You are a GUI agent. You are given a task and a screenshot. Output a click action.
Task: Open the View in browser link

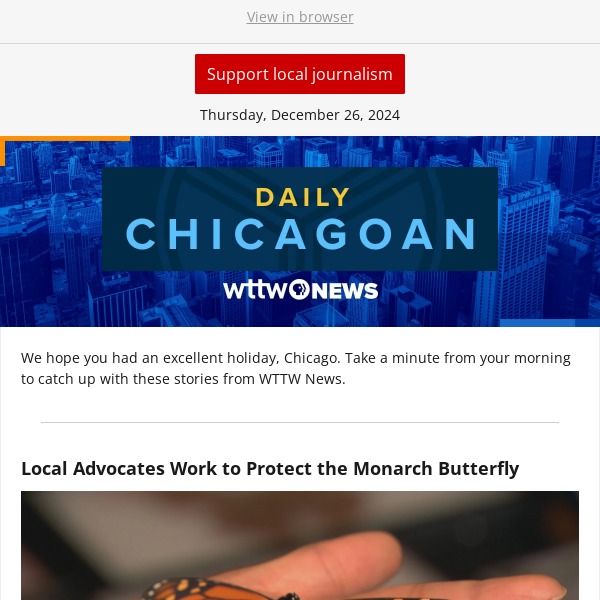tap(300, 17)
